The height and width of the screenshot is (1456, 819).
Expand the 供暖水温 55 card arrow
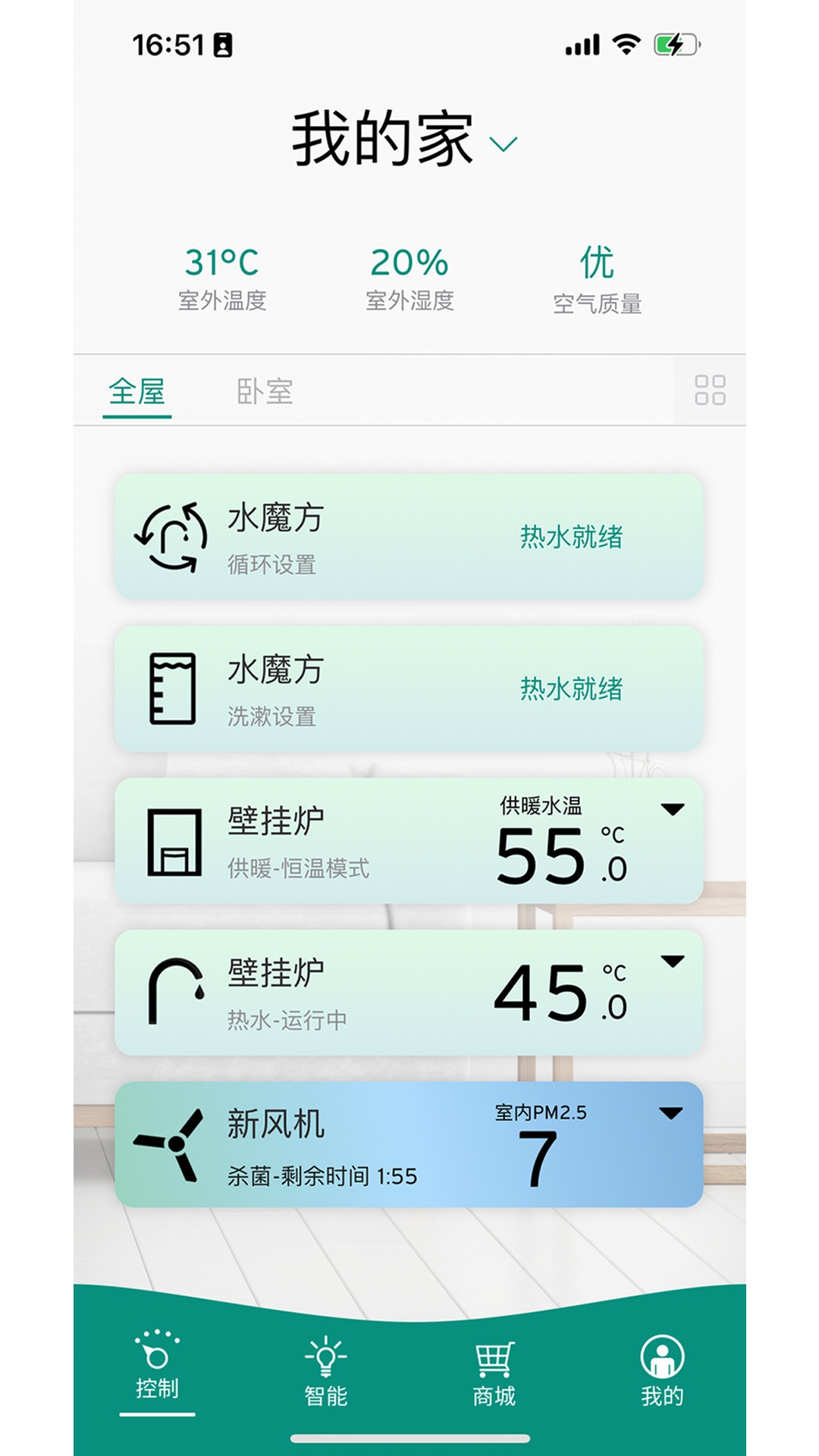click(x=673, y=809)
